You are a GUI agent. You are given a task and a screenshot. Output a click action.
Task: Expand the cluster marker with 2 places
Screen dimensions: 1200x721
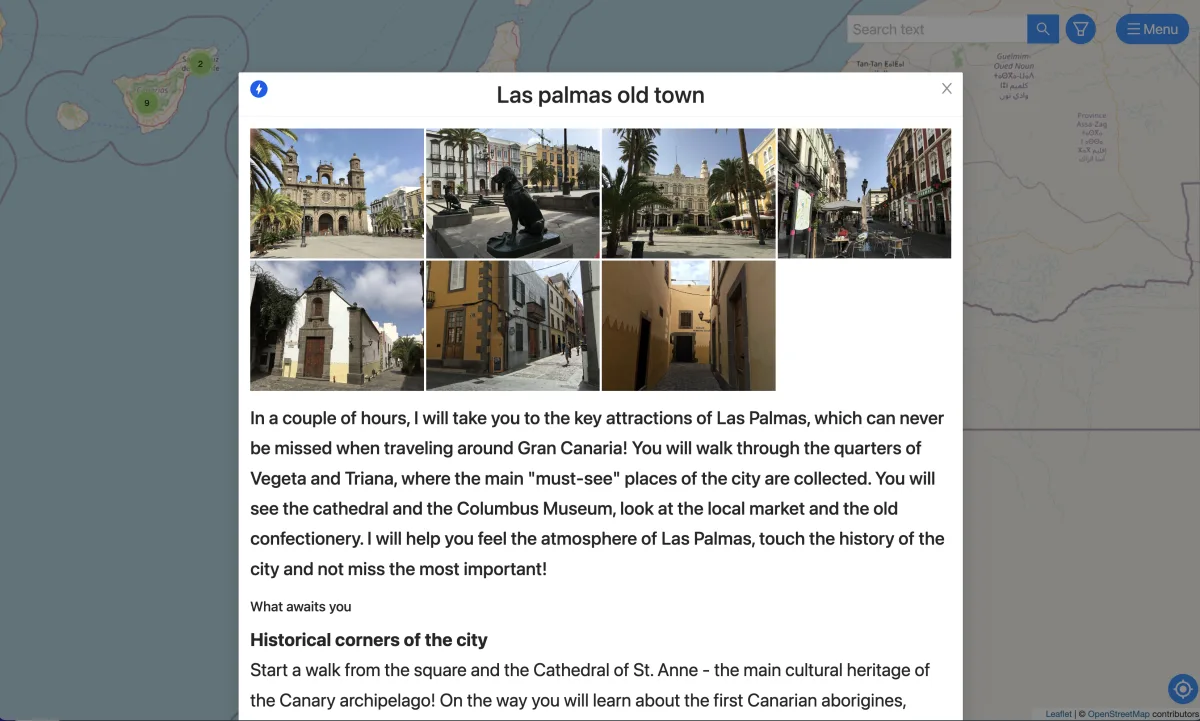200,64
